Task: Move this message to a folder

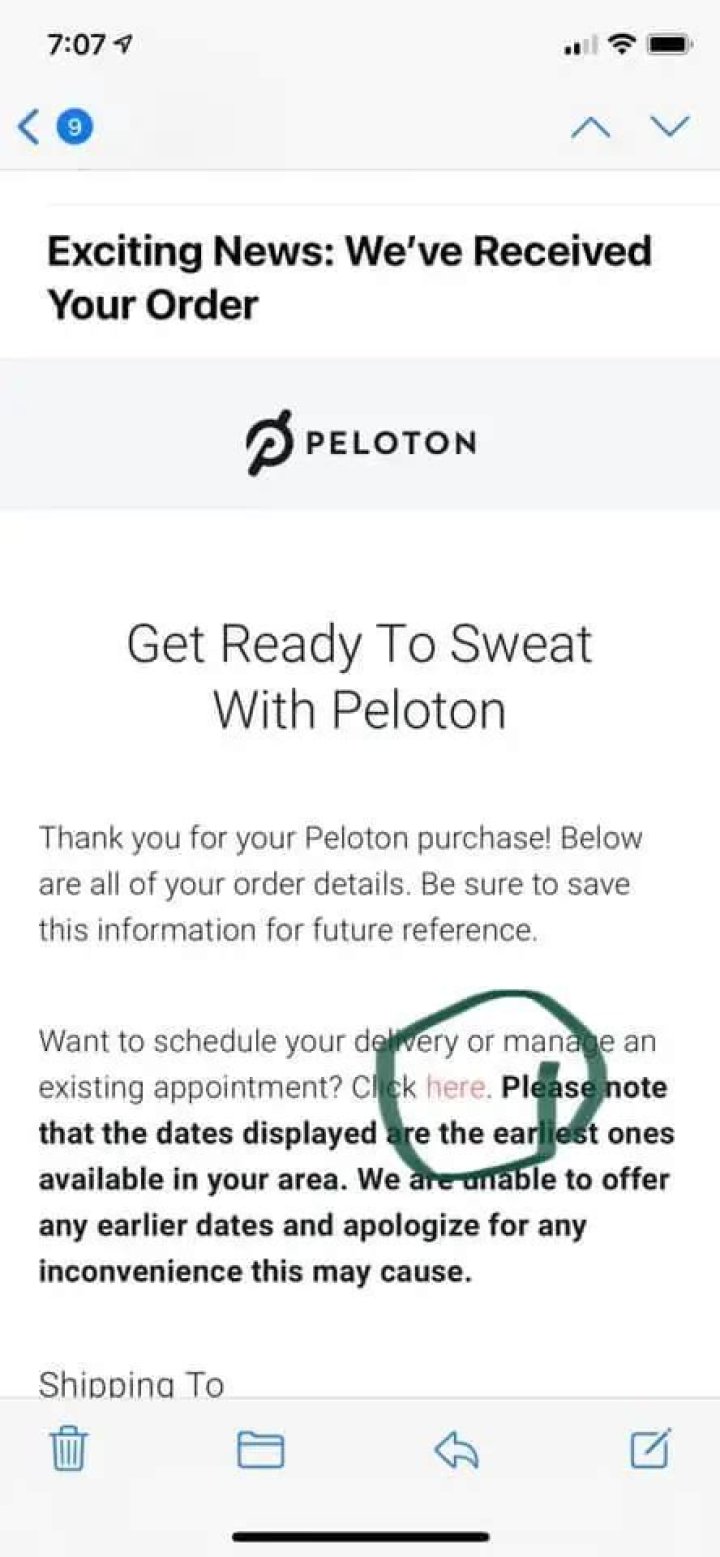Action: [260, 1448]
